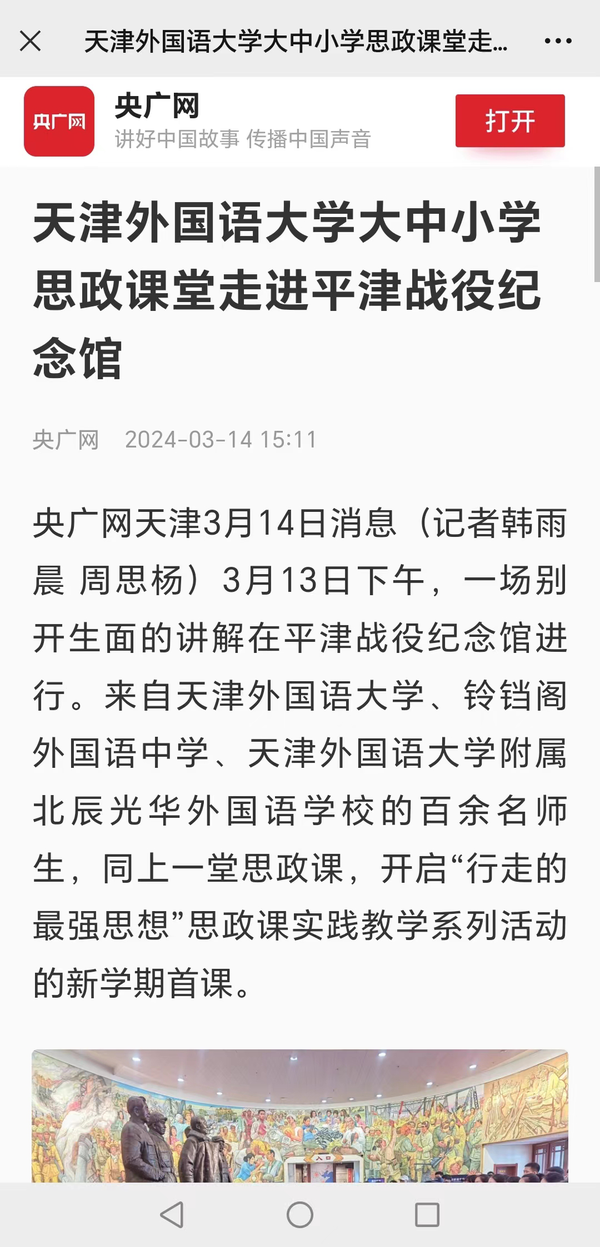Tap the red 打开 button
This screenshot has width=600, height=1247.
[x=510, y=121]
